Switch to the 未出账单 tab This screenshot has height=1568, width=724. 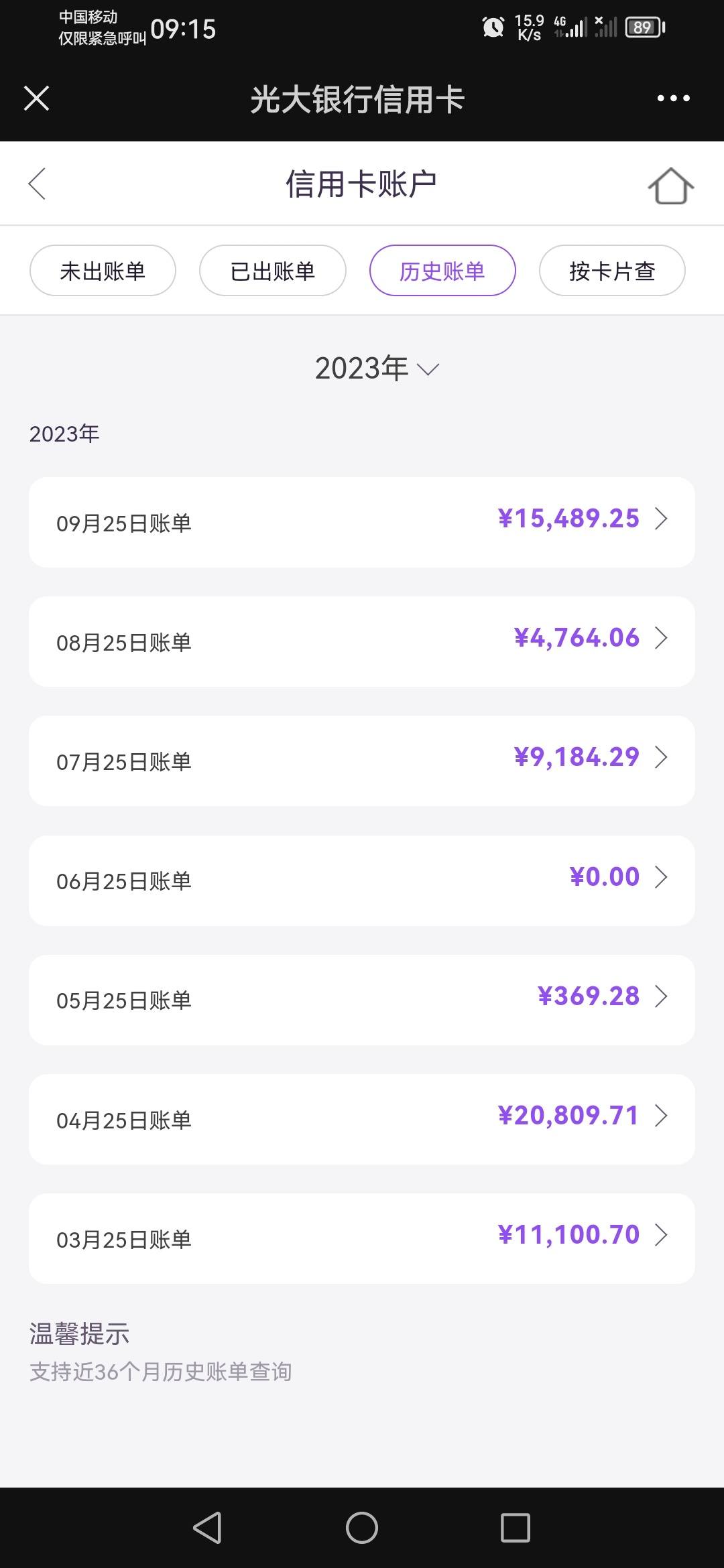click(103, 271)
